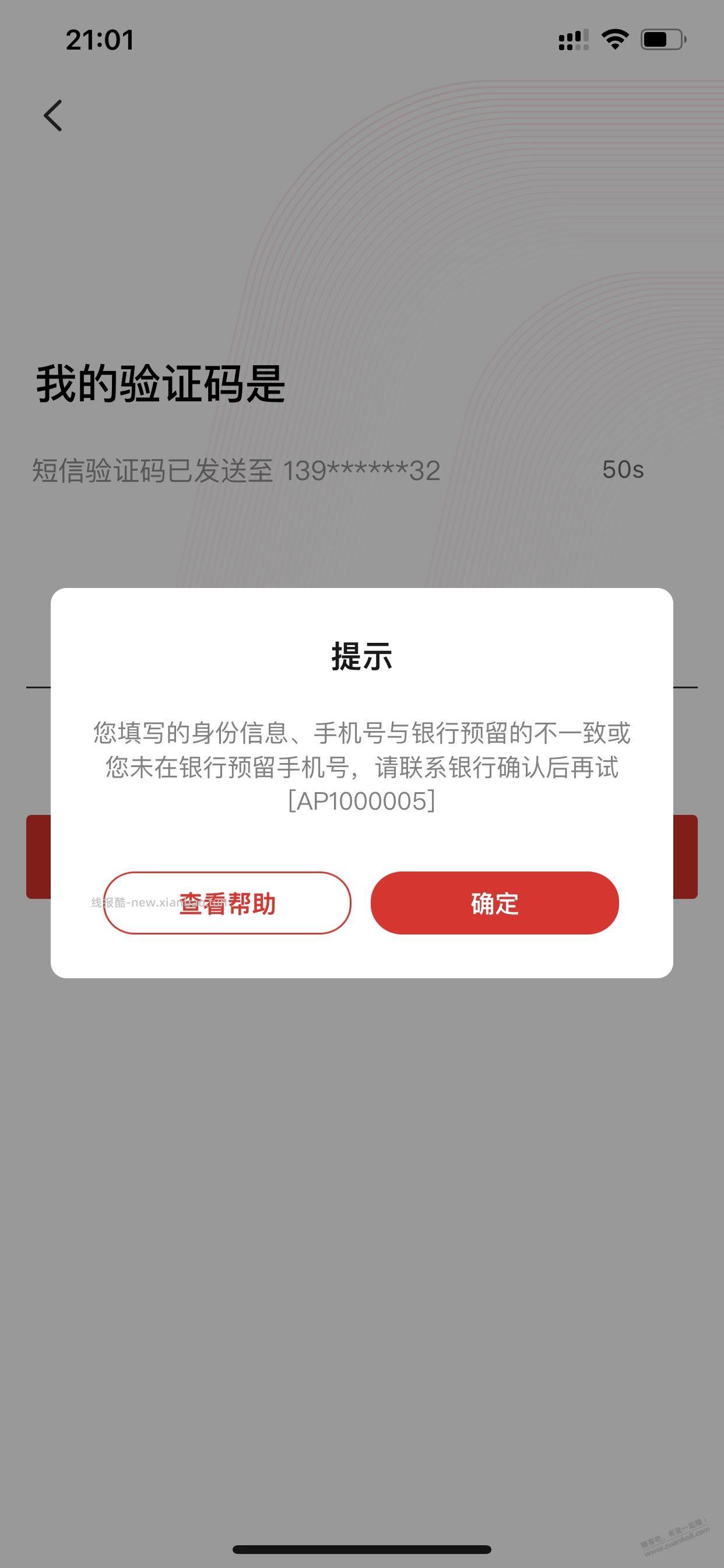
Task: Tap the home indicator bar at bottom
Action: (x=362, y=1550)
